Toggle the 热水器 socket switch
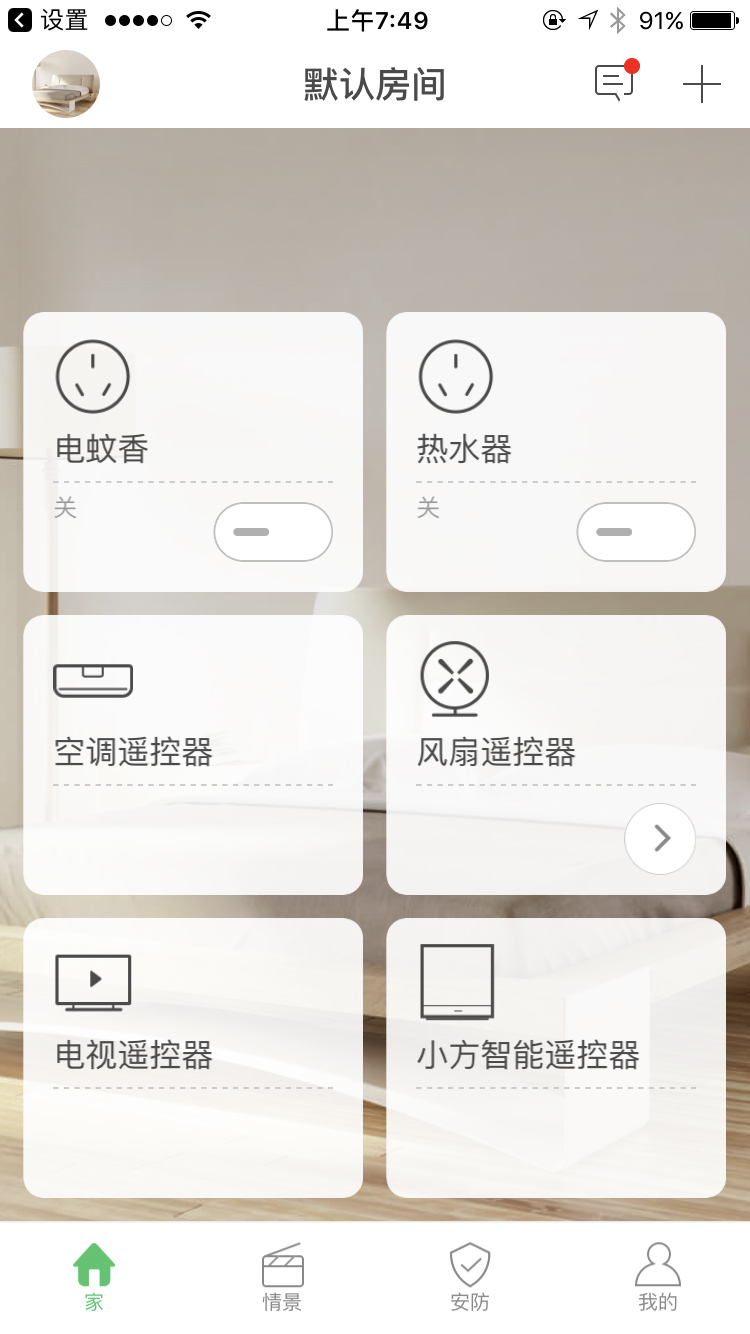Viewport: 750px width, 1334px height. [x=636, y=532]
